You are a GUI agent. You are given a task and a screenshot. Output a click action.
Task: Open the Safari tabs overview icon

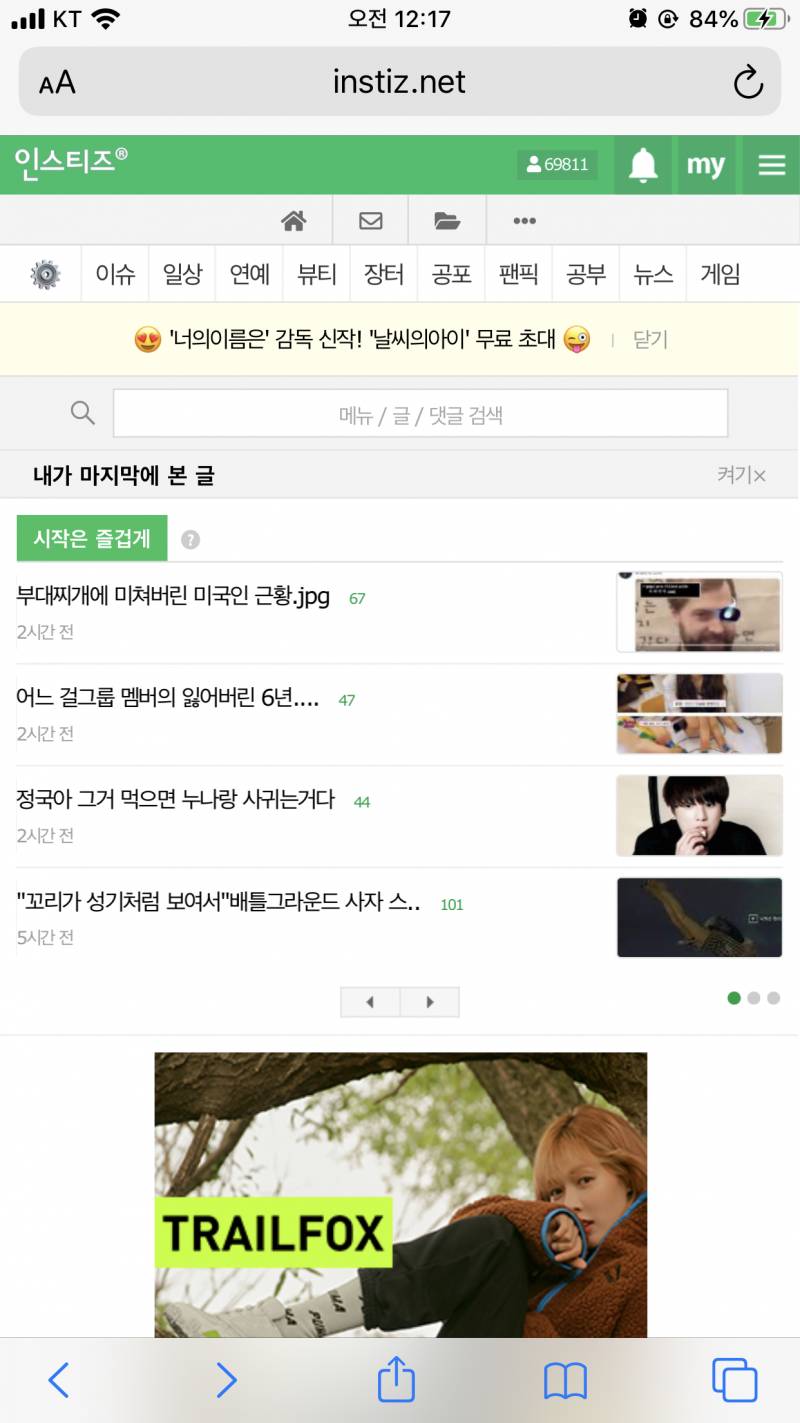734,1380
